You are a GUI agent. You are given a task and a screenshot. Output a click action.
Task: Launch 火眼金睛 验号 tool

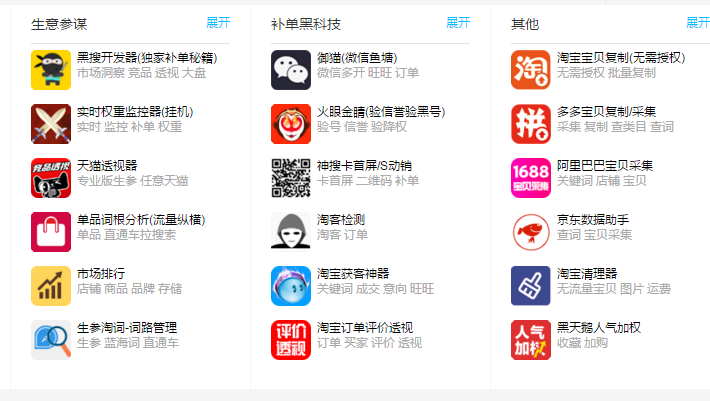point(380,112)
